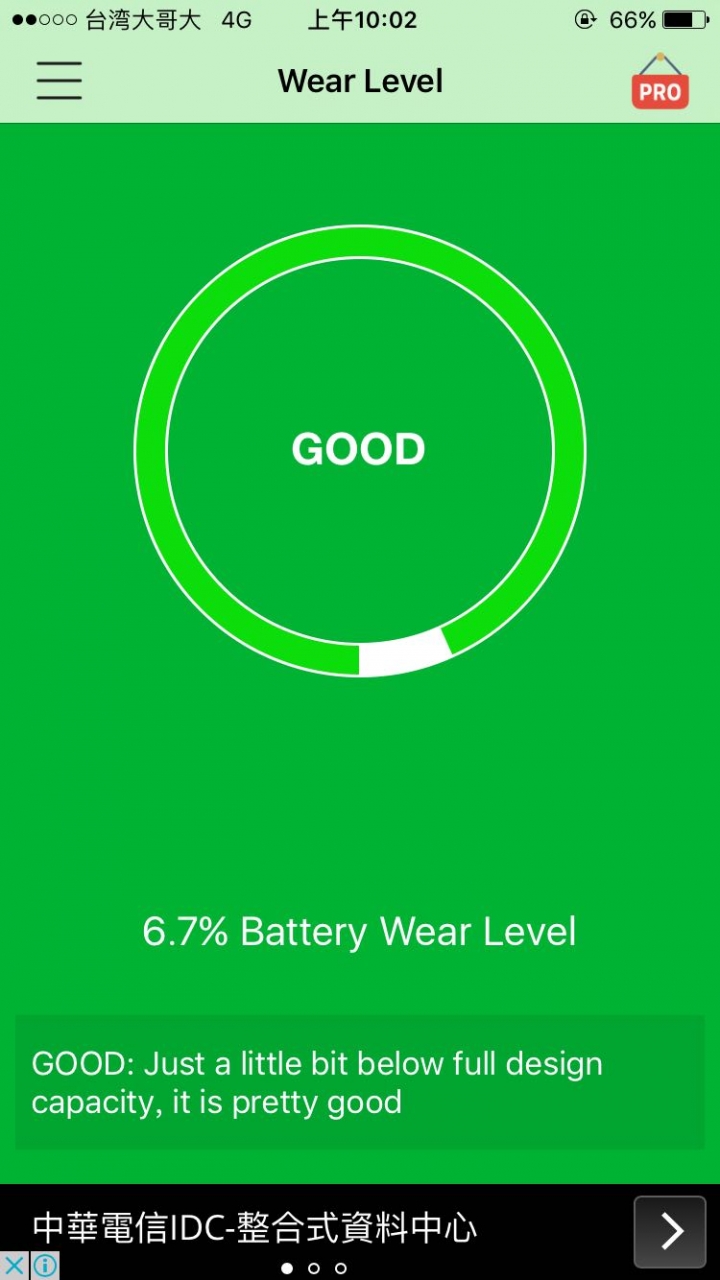Open the ad info icon

point(45,1266)
